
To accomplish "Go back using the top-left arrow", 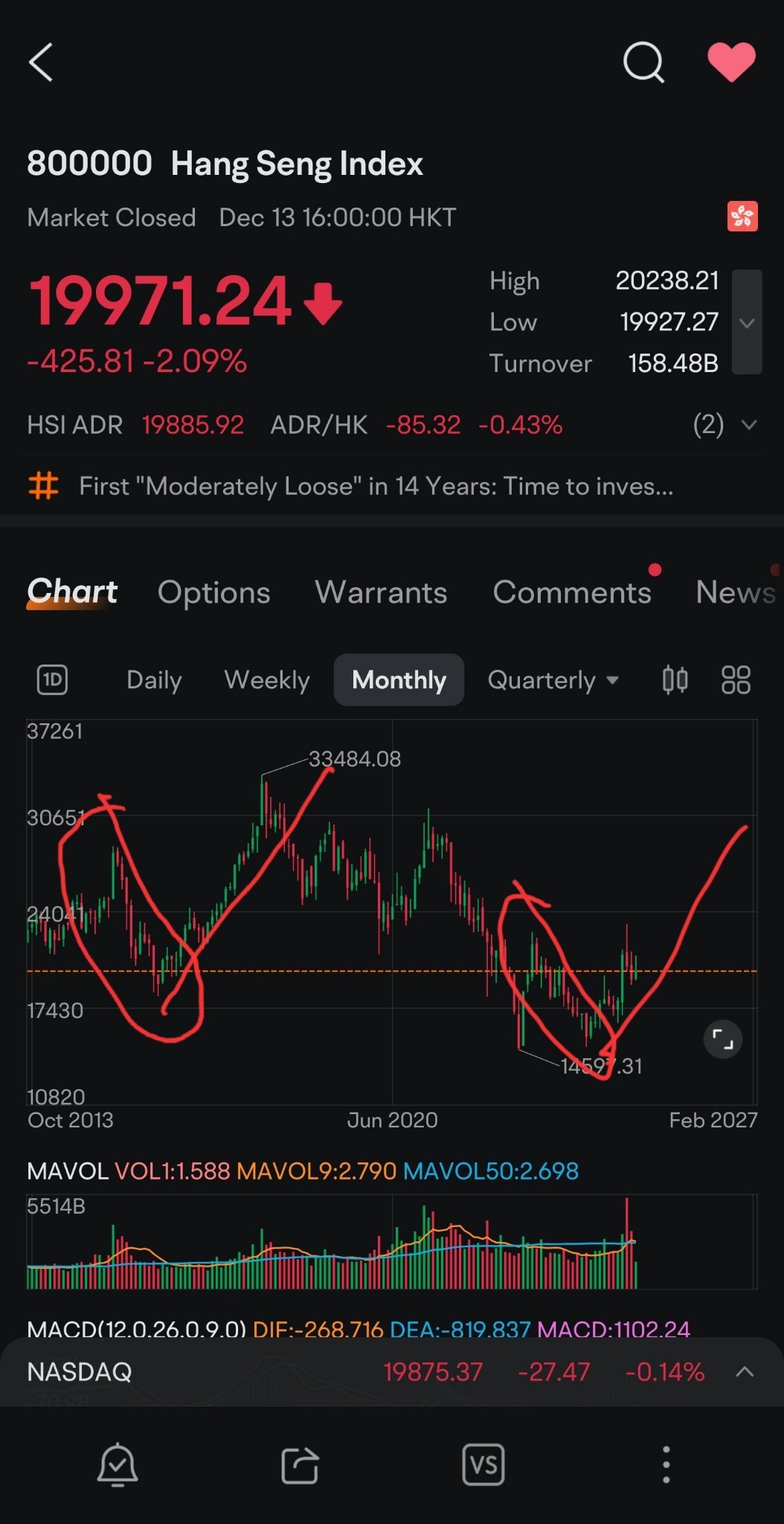I will click(x=41, y=62).
